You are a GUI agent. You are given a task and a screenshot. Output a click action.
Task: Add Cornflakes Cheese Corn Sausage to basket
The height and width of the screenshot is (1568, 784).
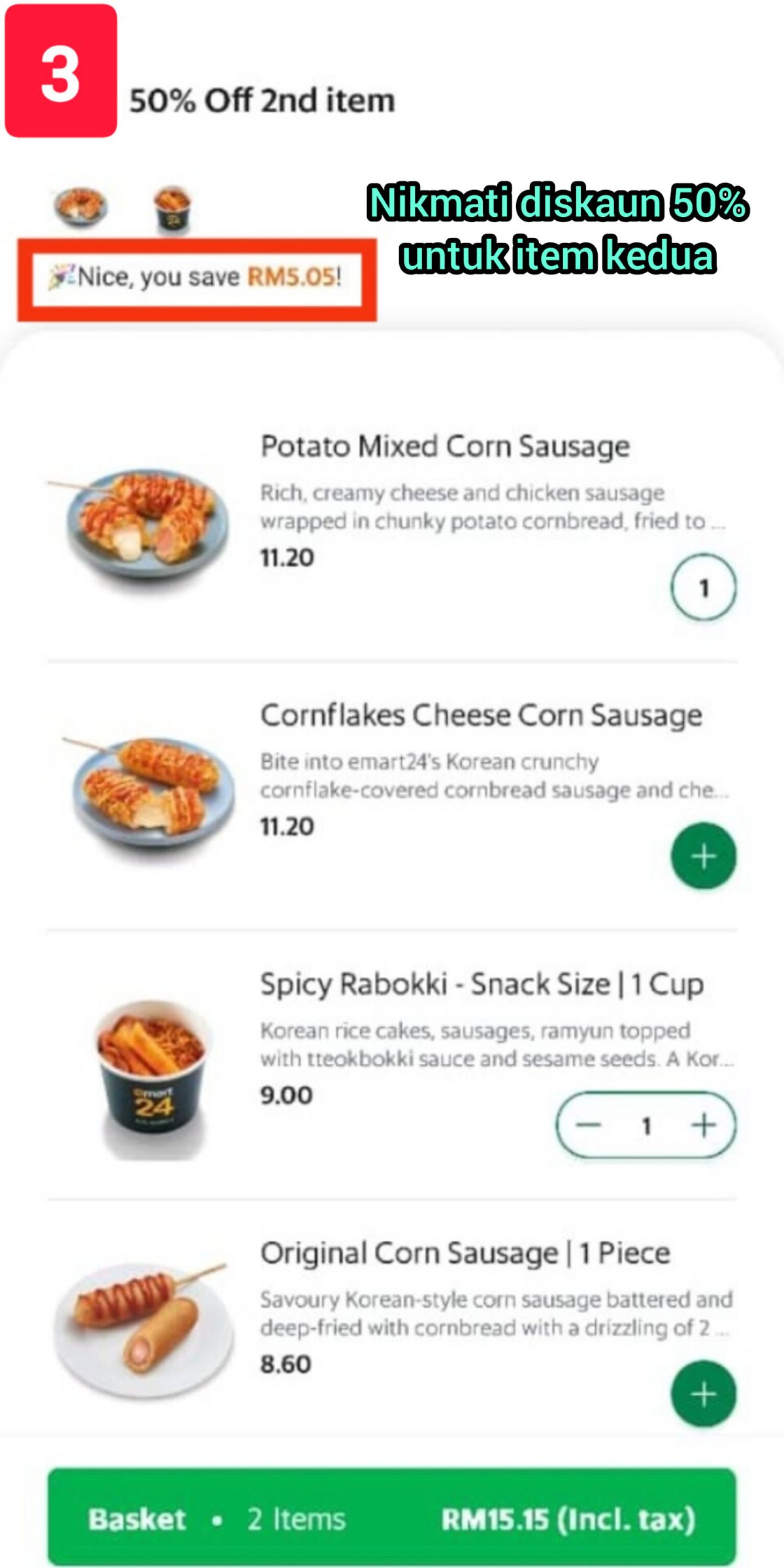pos(704,856)
